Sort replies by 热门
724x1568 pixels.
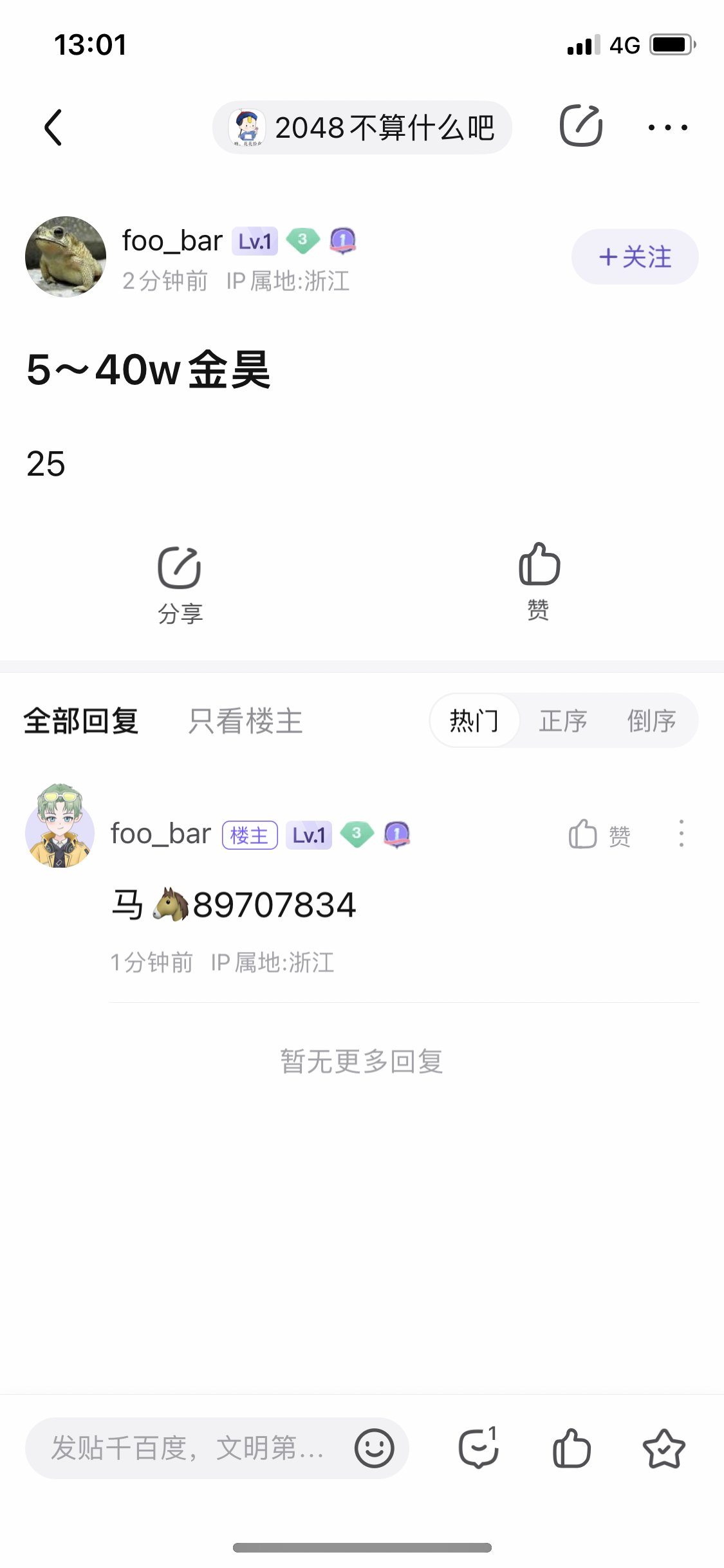[474, 720]
